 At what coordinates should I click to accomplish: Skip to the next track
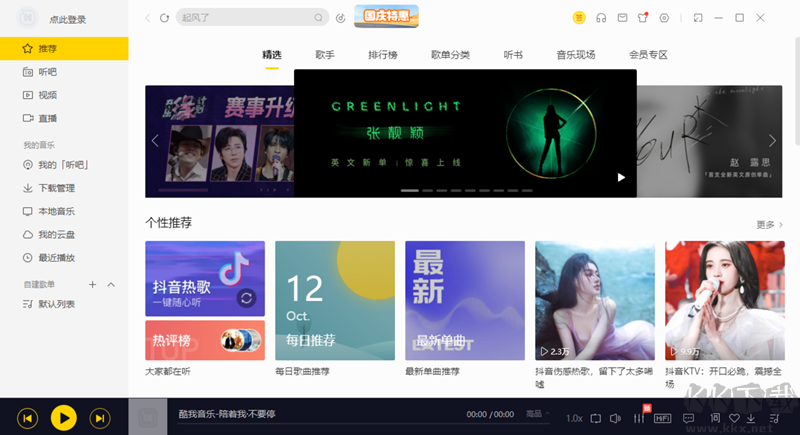[x=100, y=416]
